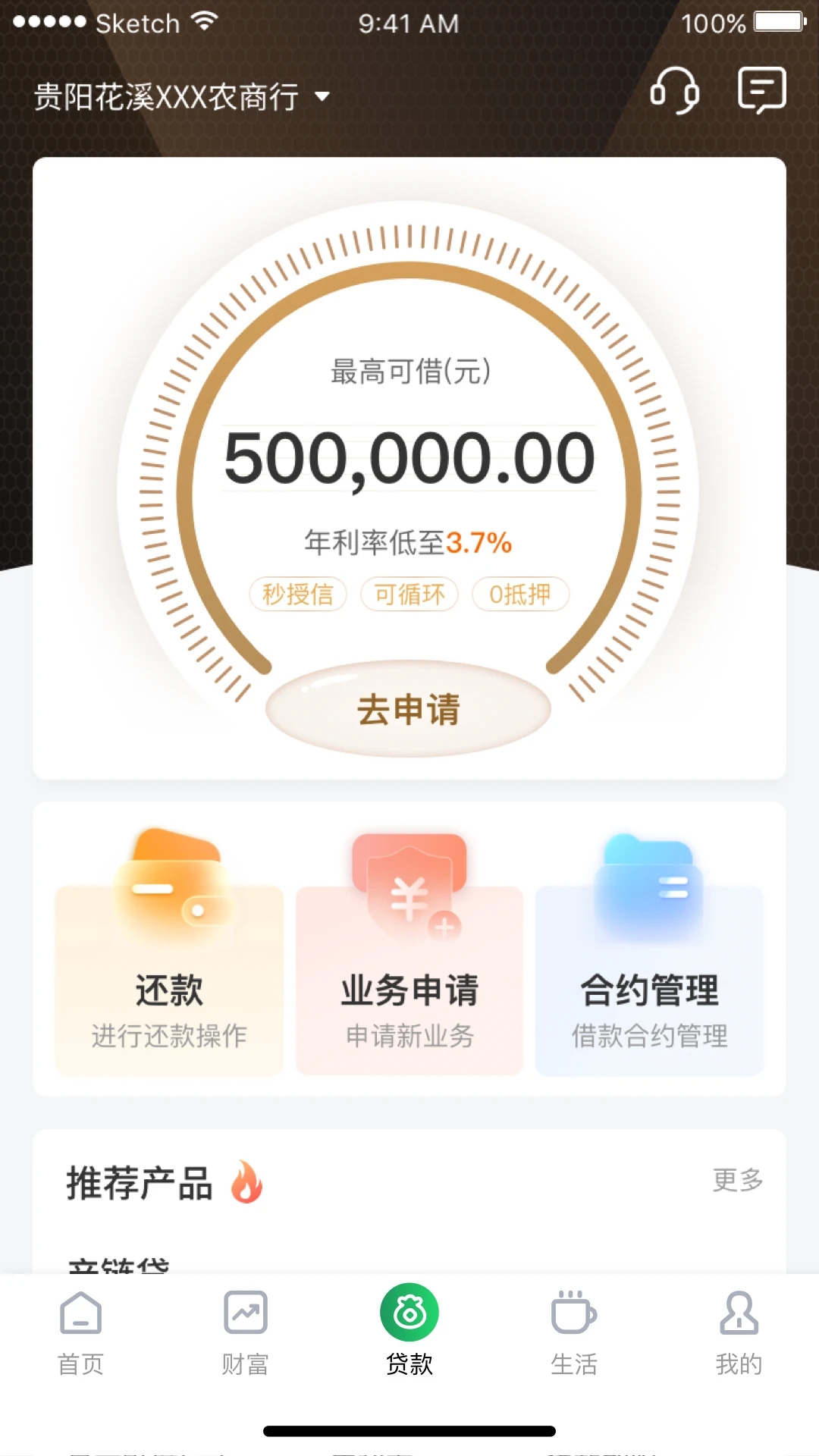Viewport: 819px width, 1456px height.
Task: Tap the 500,000.00 credit limit display
Action: [409, 456]
